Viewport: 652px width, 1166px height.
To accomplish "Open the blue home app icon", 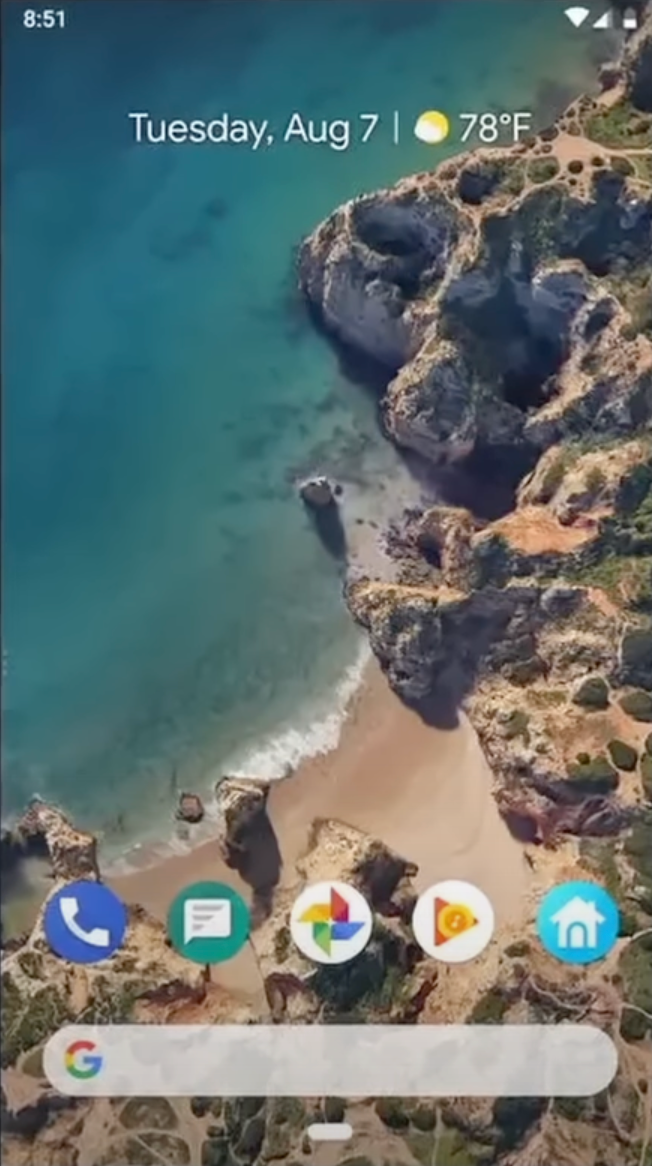I will tap(577, 922).
